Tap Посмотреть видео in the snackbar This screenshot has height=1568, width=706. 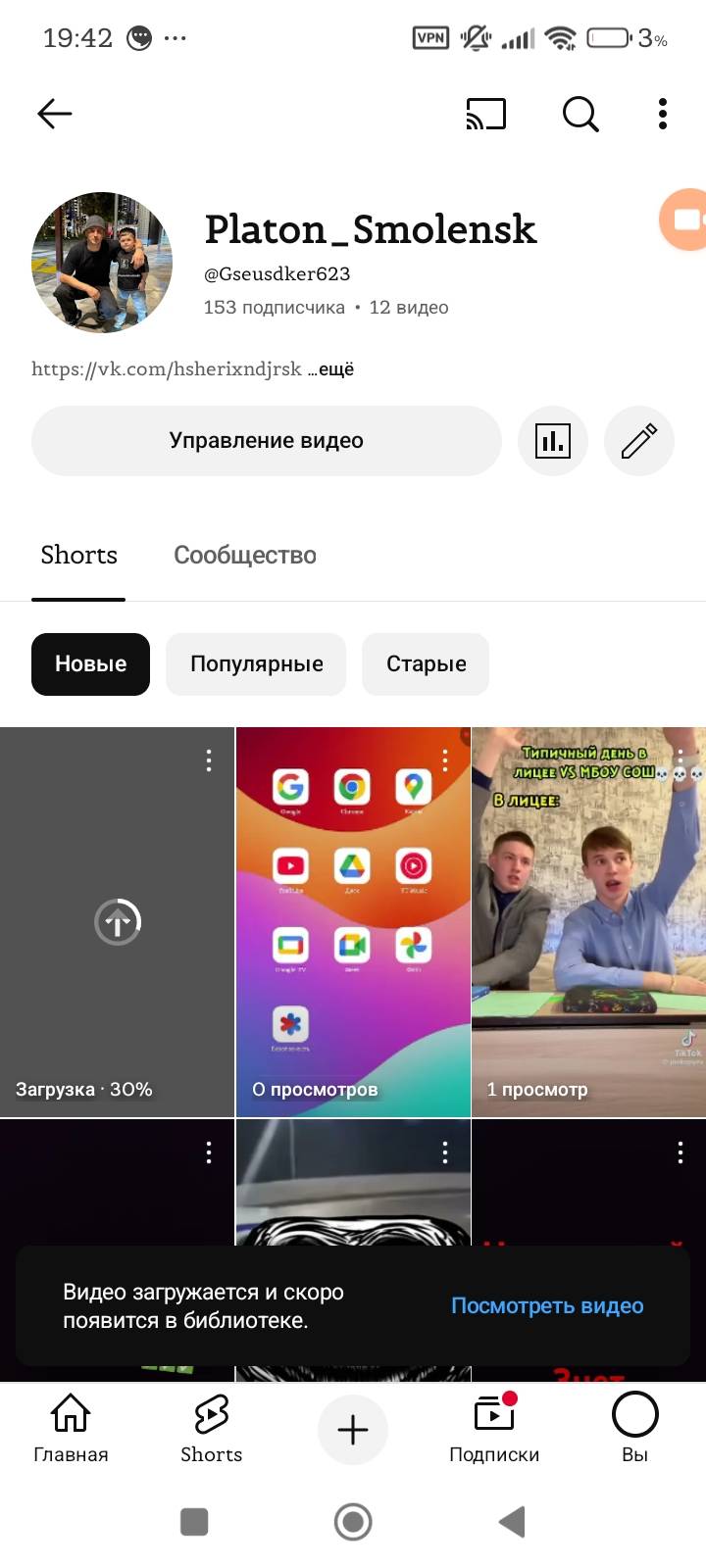(547, 1306)
